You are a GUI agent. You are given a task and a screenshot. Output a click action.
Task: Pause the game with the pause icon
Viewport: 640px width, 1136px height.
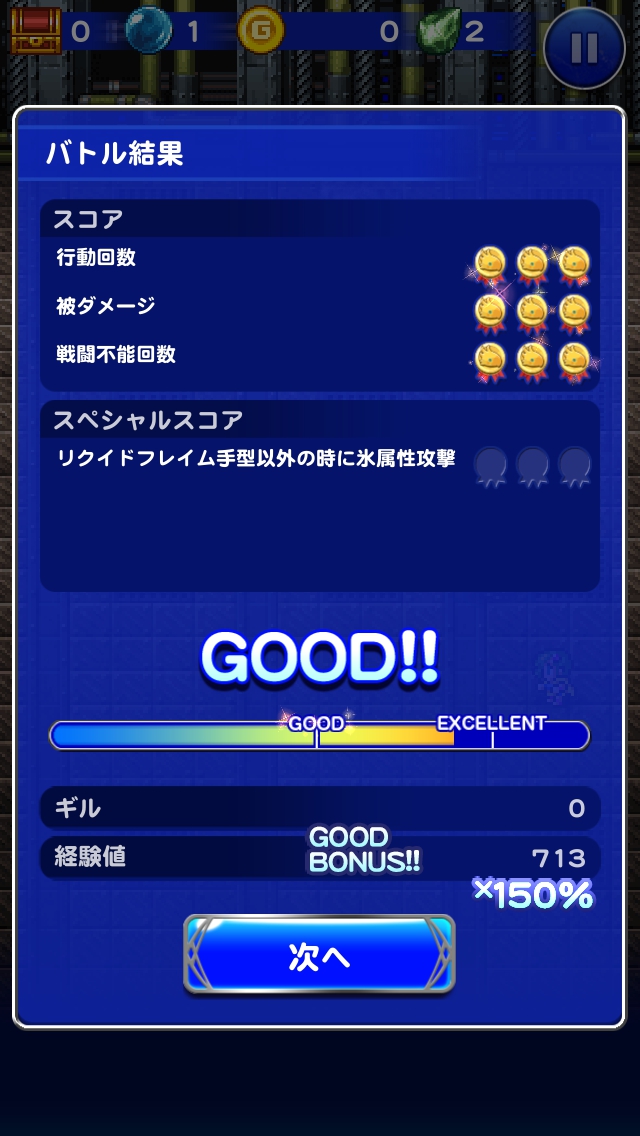(583, 46)
